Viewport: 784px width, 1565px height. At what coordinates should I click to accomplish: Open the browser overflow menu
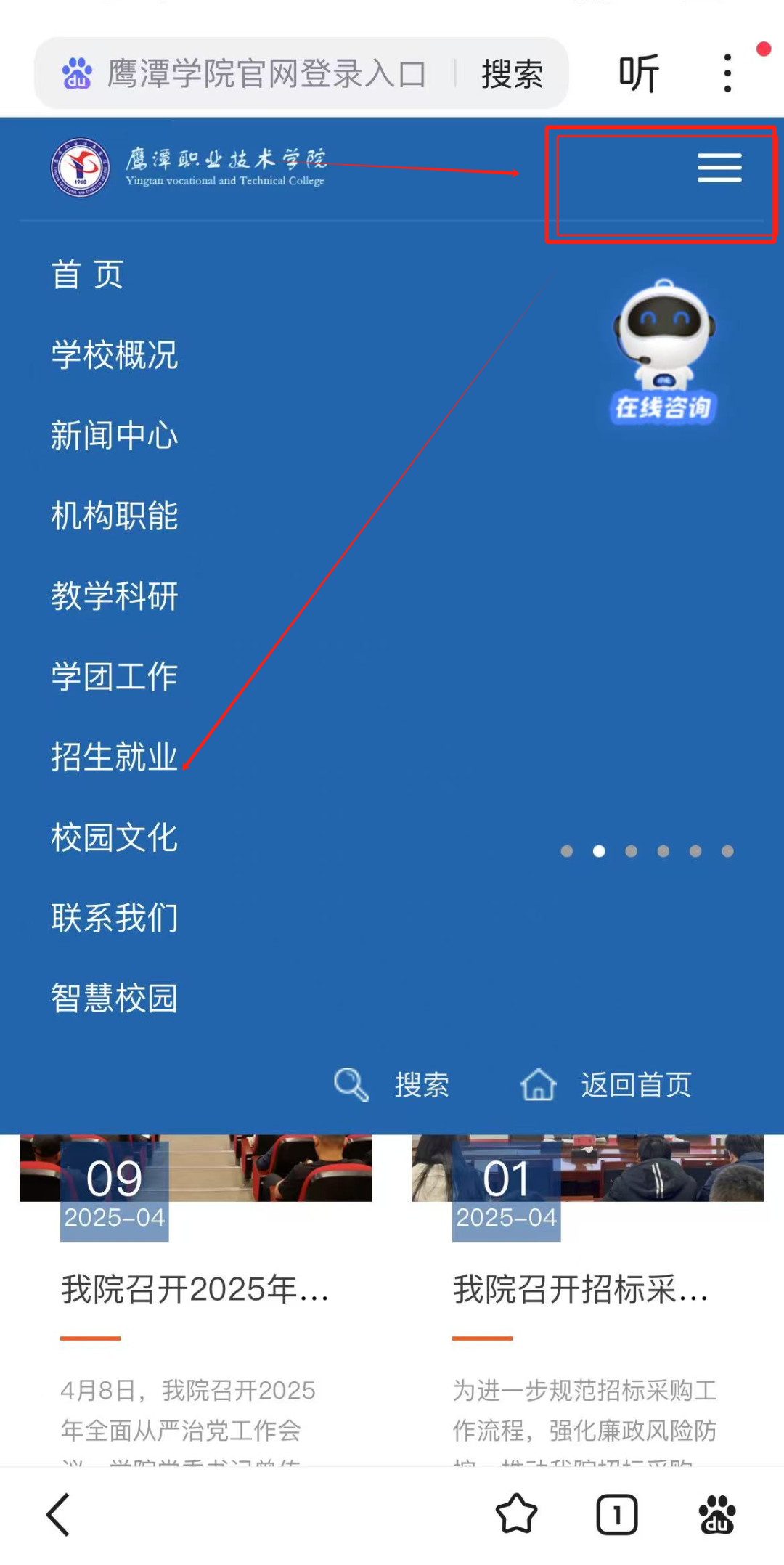[727, 74]
